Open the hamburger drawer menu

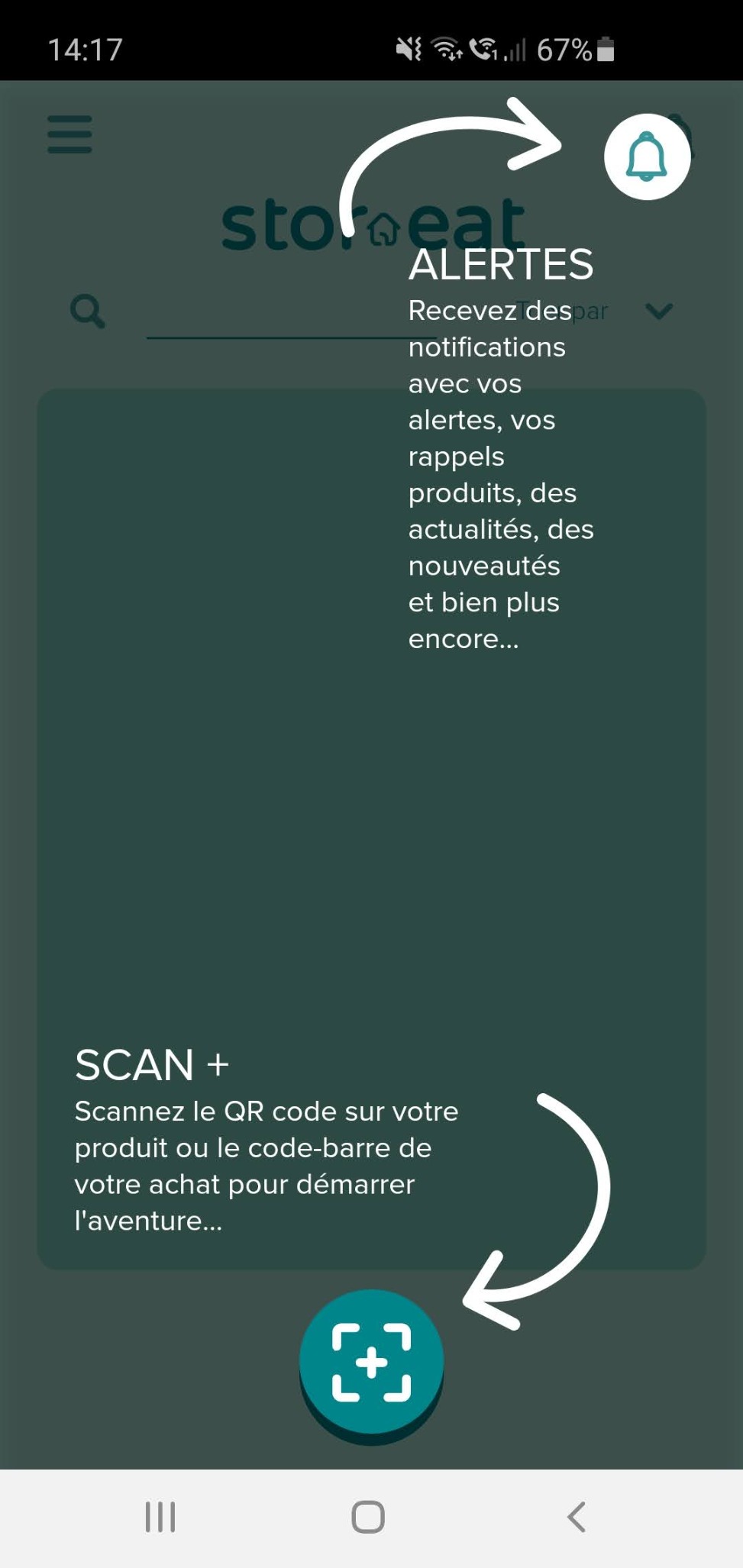(x=69, y=134)
